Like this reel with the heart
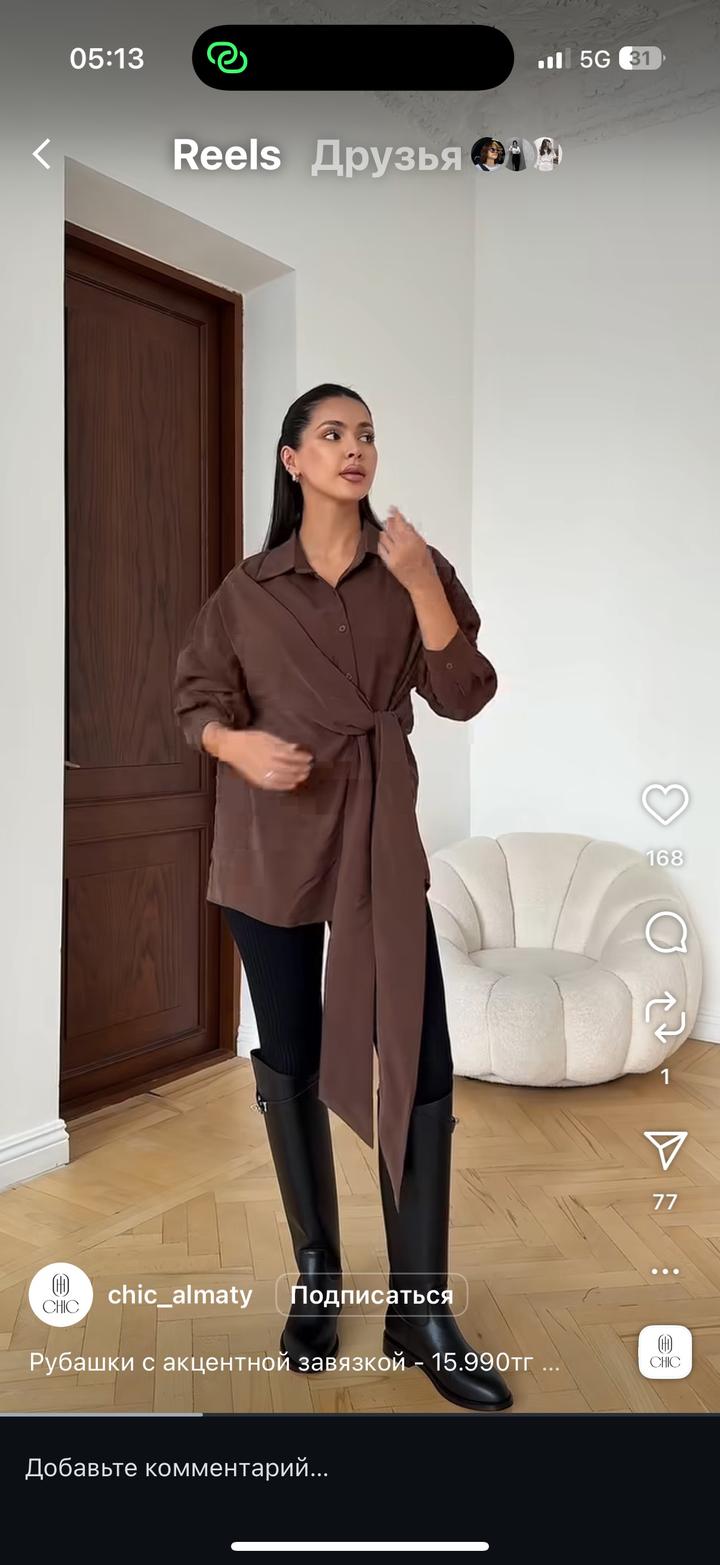Image resolution: width=720 pixels, height=1565 pixels. [x=665, y=805]
